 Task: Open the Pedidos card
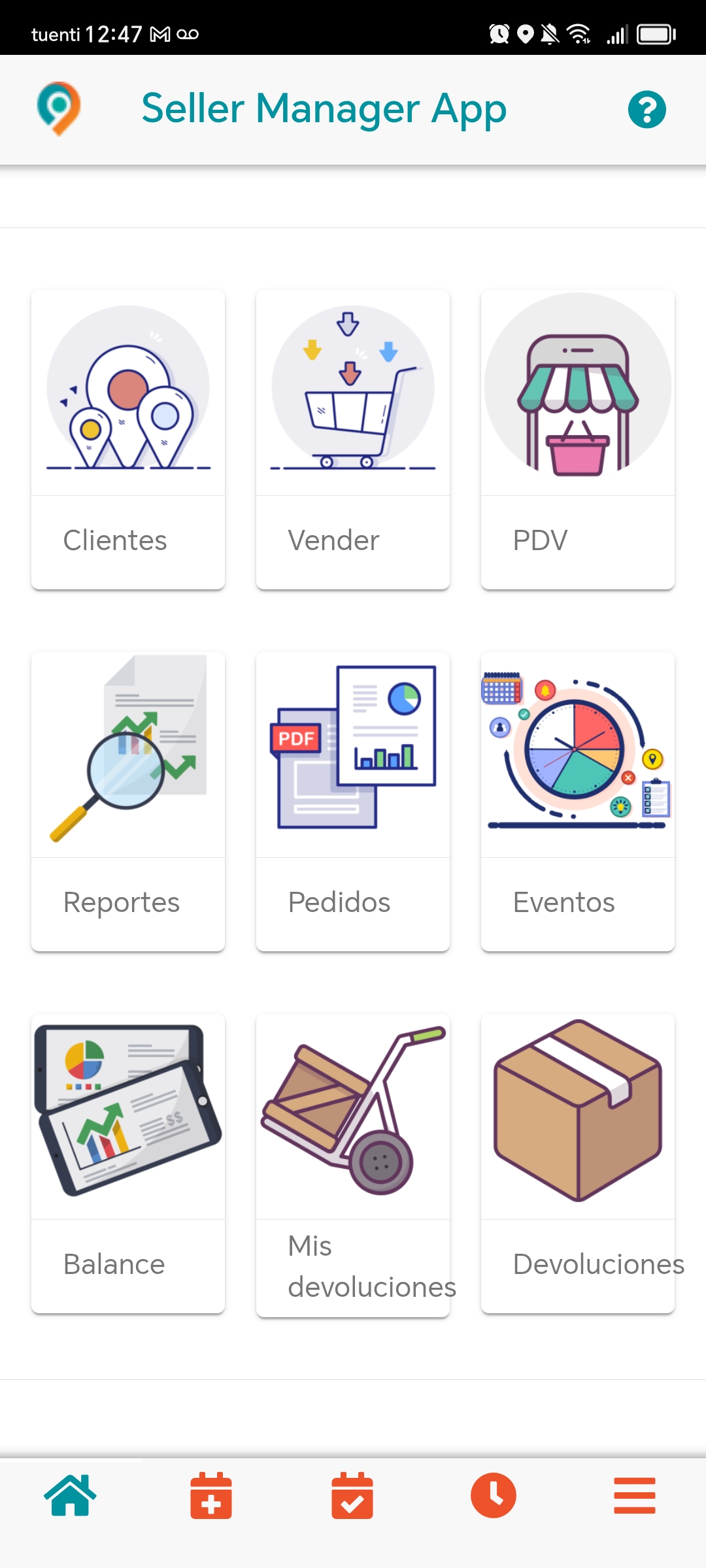(x=353, y=801)
